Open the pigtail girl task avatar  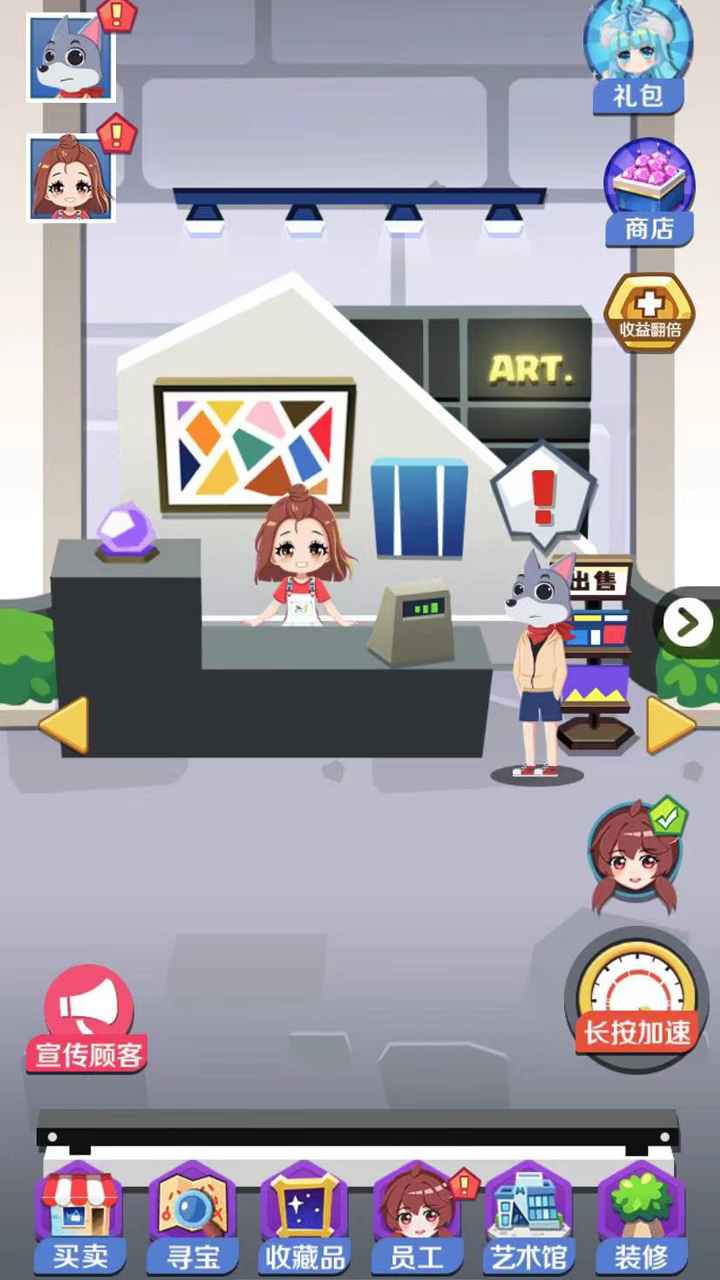tap(634, 855)
